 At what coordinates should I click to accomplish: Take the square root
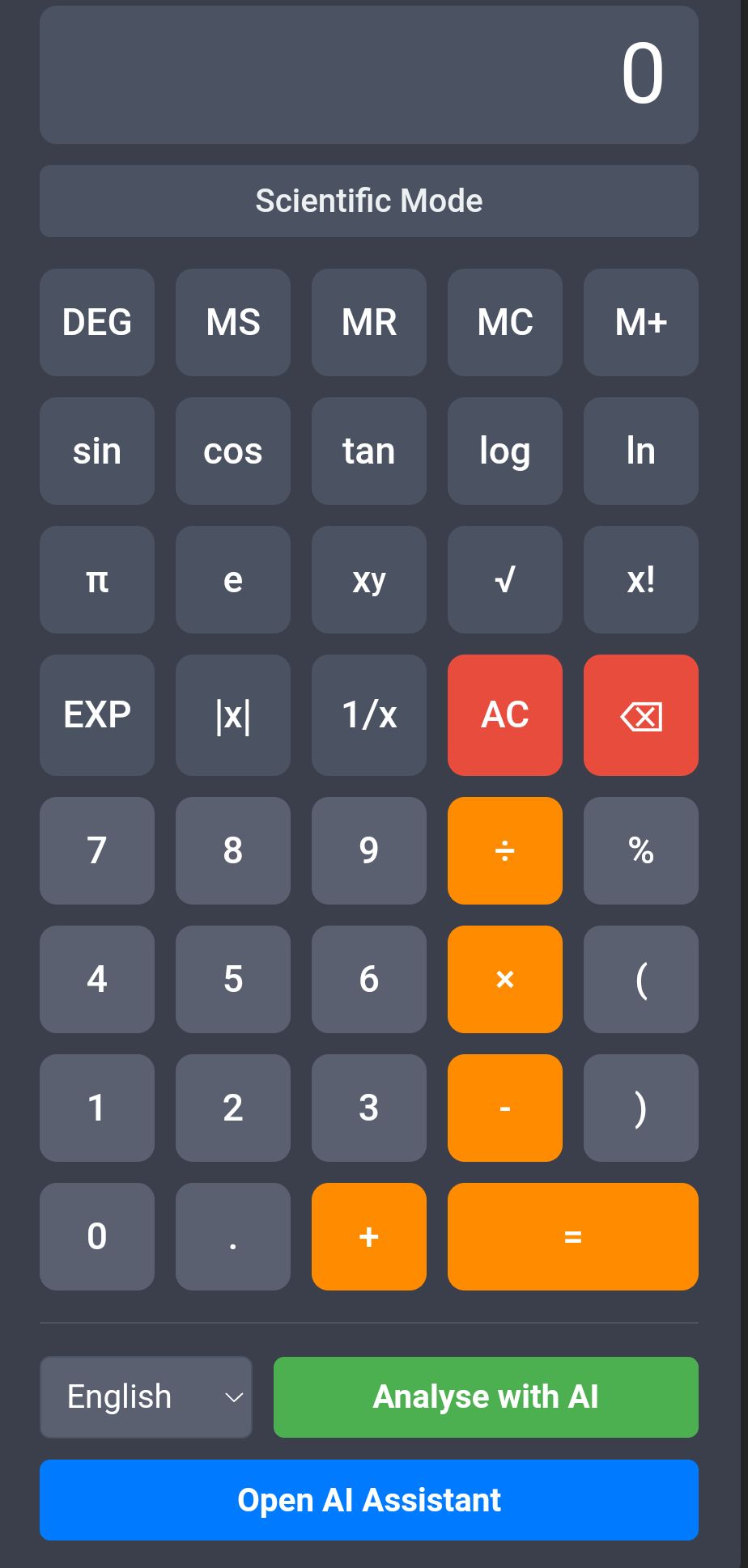click(504, 579)
